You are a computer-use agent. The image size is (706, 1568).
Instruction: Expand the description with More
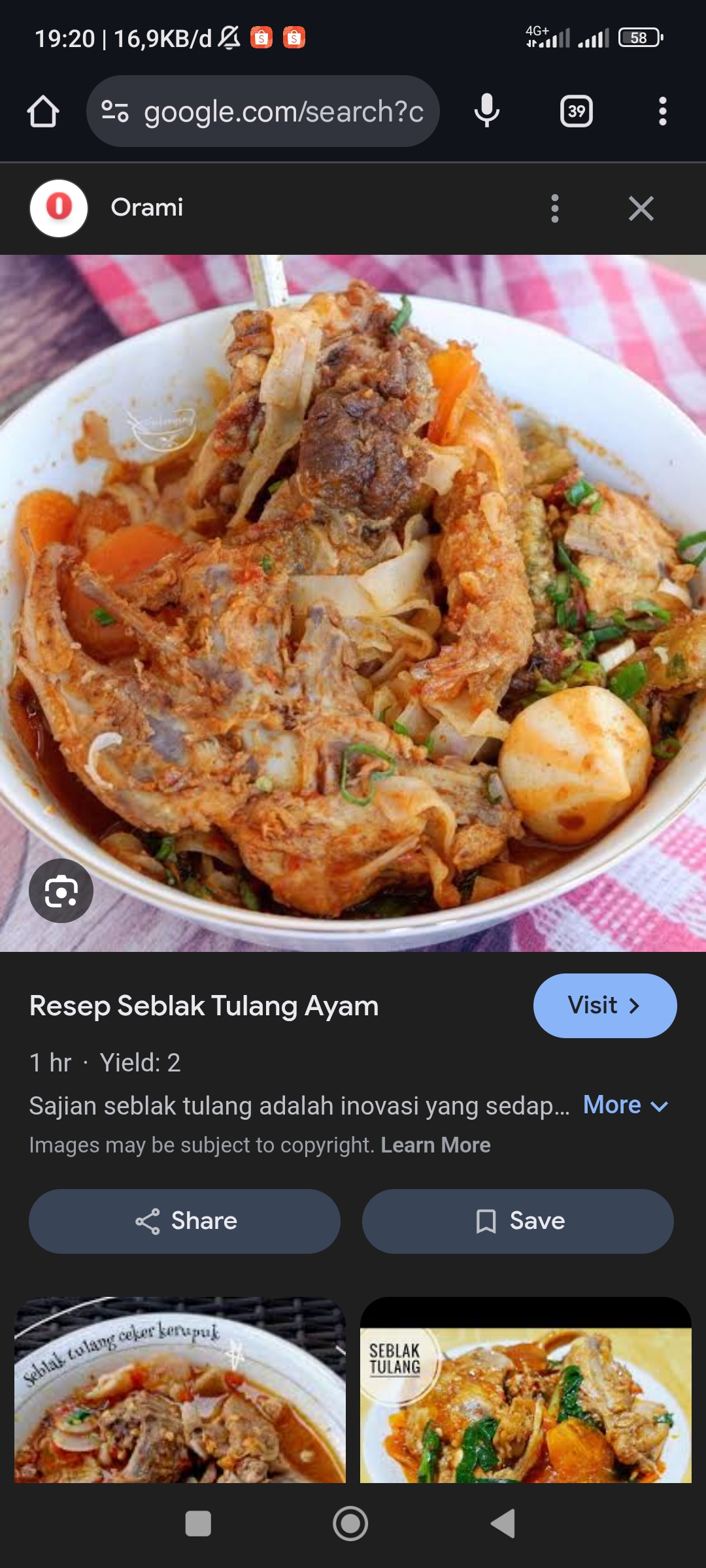click(625, 1105)
